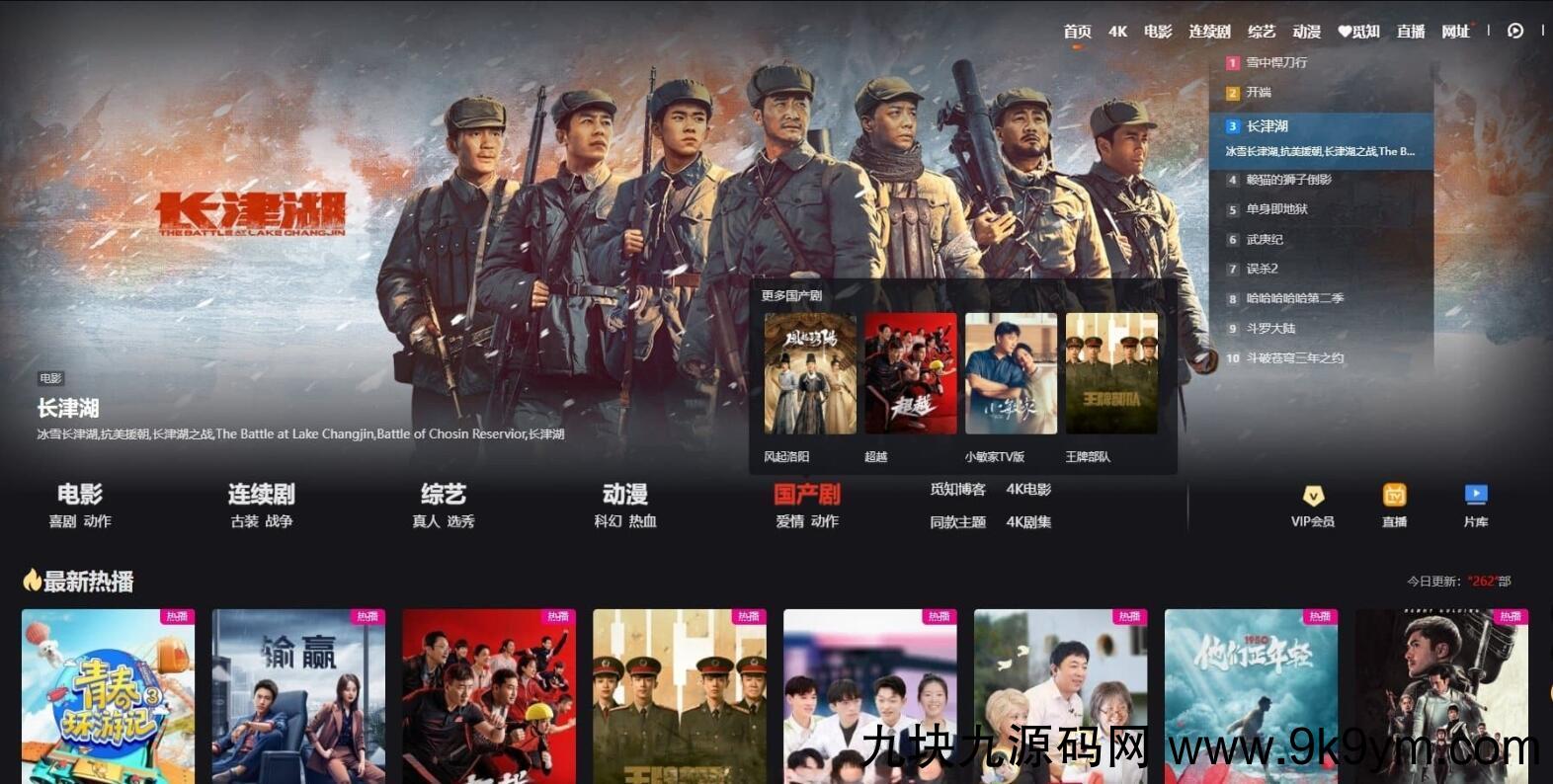Select 斗罗大陆 in the ranking list

click(x=1270, y=328)
